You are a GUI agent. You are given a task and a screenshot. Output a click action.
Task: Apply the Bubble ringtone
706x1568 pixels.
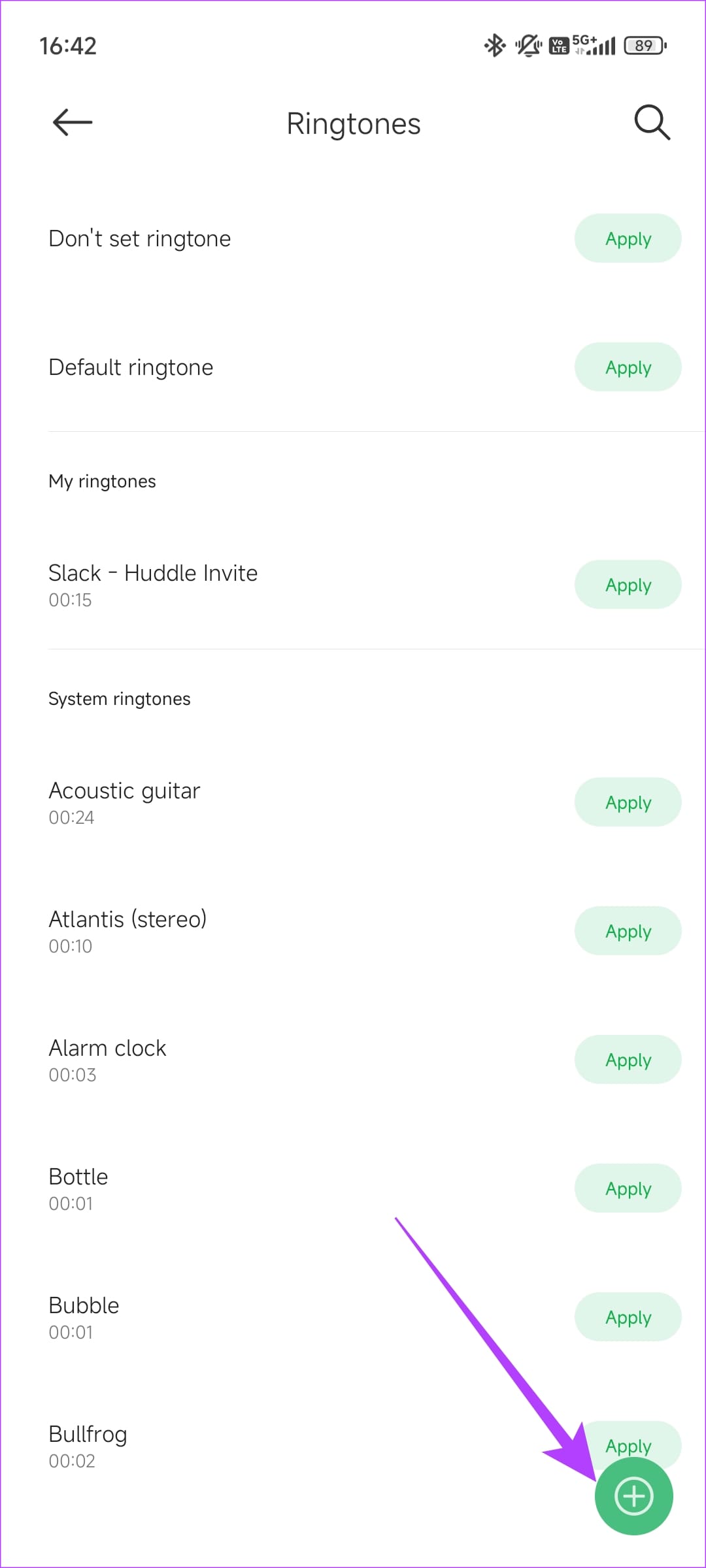click(x=627, y=1317)
